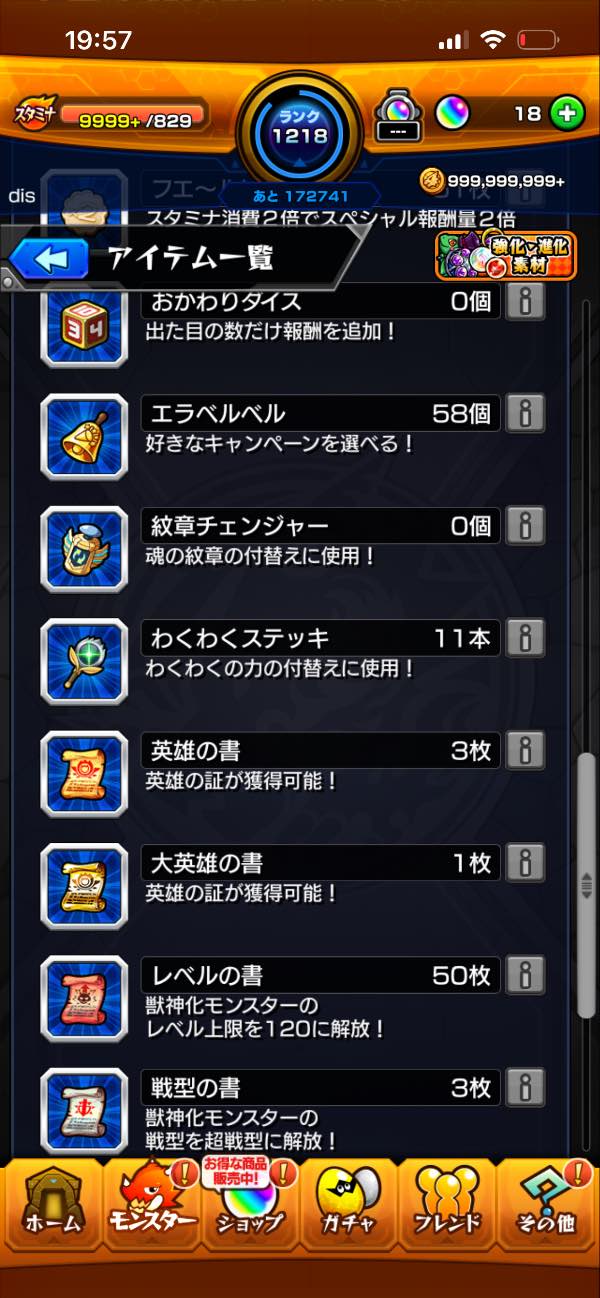This screenshot has height=1298, width=600.
Task: Show info for エラベルベル
Action: 525,413
